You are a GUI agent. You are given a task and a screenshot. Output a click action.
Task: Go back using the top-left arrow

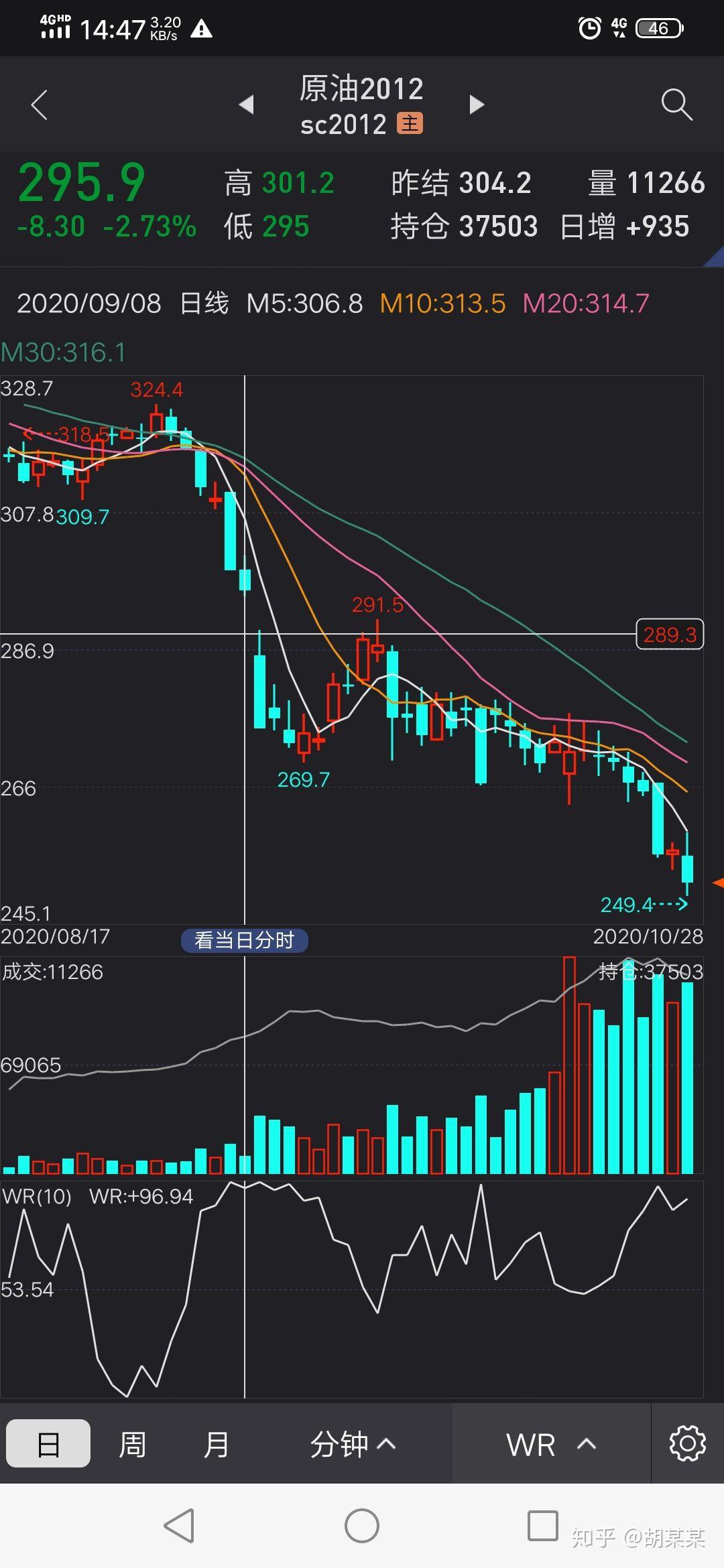point(40,105)
